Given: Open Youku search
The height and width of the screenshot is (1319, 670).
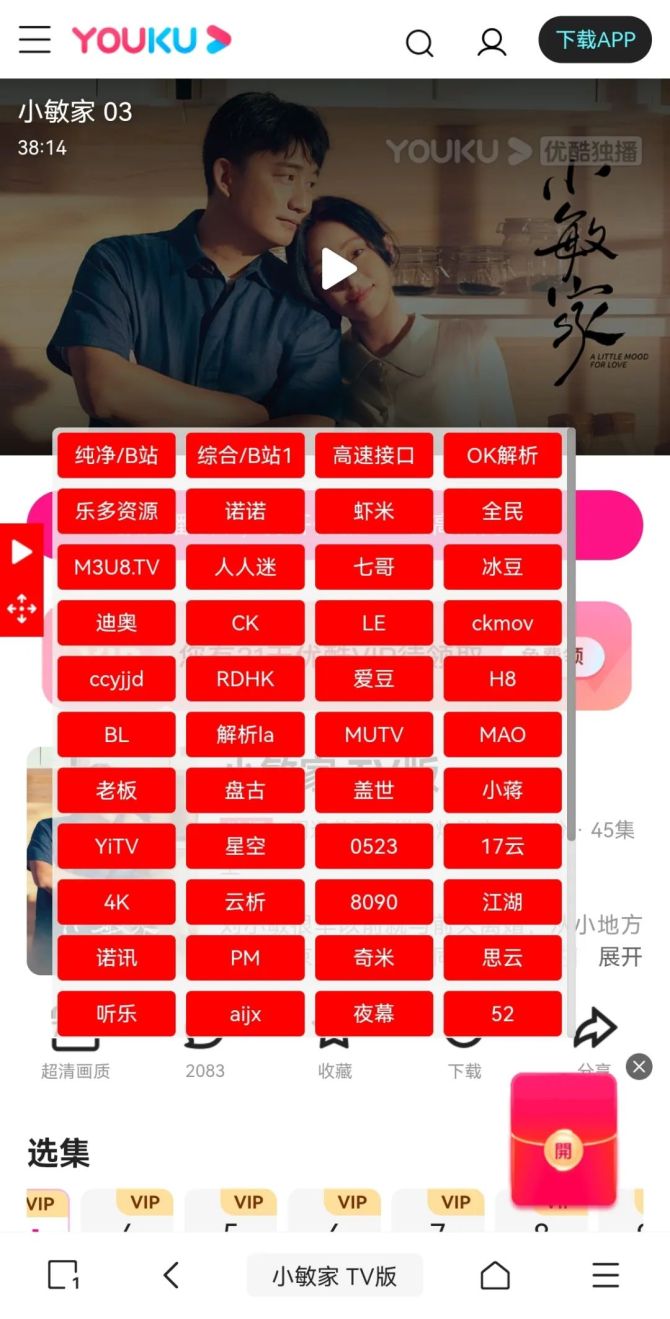Looking at the screenshot, I should click(x=419, y=43).
